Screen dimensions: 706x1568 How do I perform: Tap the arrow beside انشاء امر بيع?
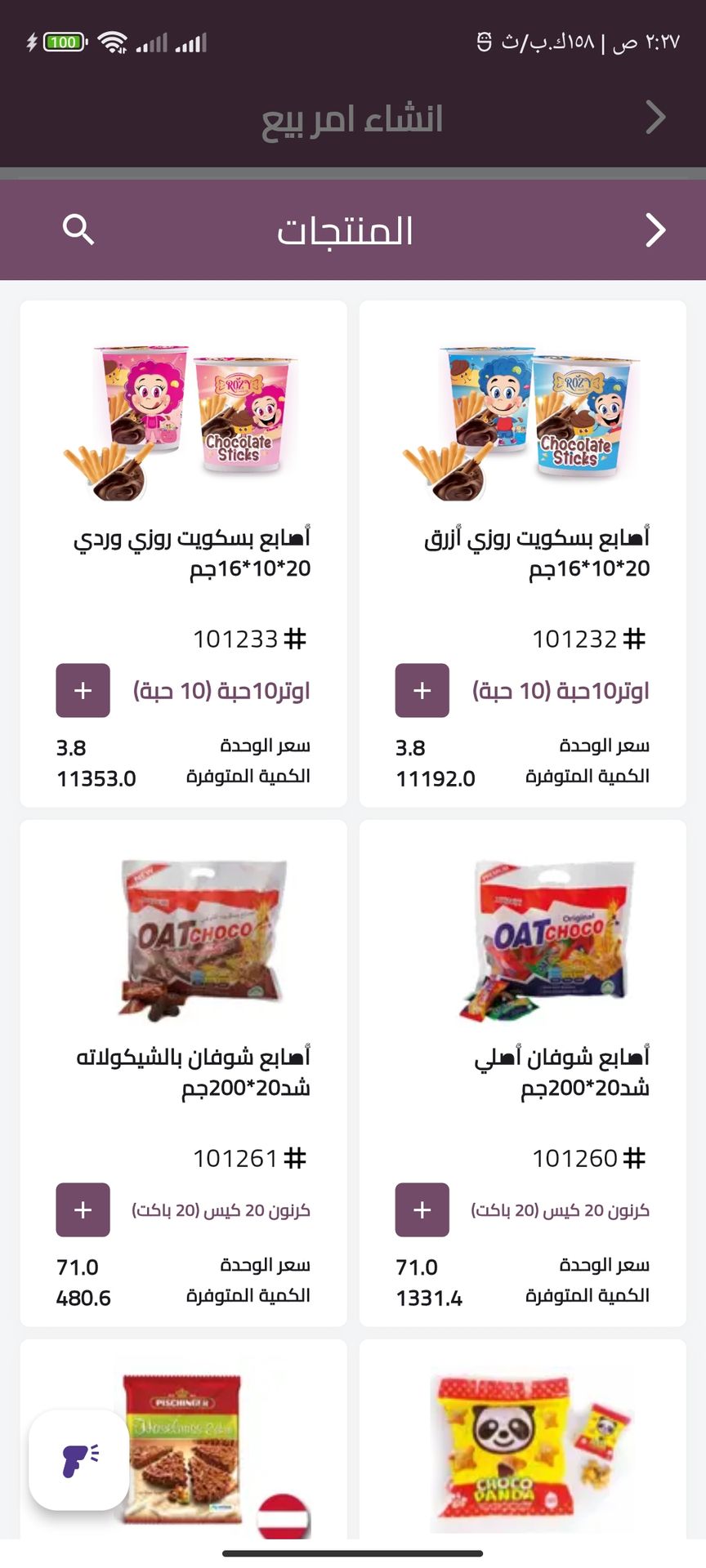pyautogui.click(x=655, y=118)
